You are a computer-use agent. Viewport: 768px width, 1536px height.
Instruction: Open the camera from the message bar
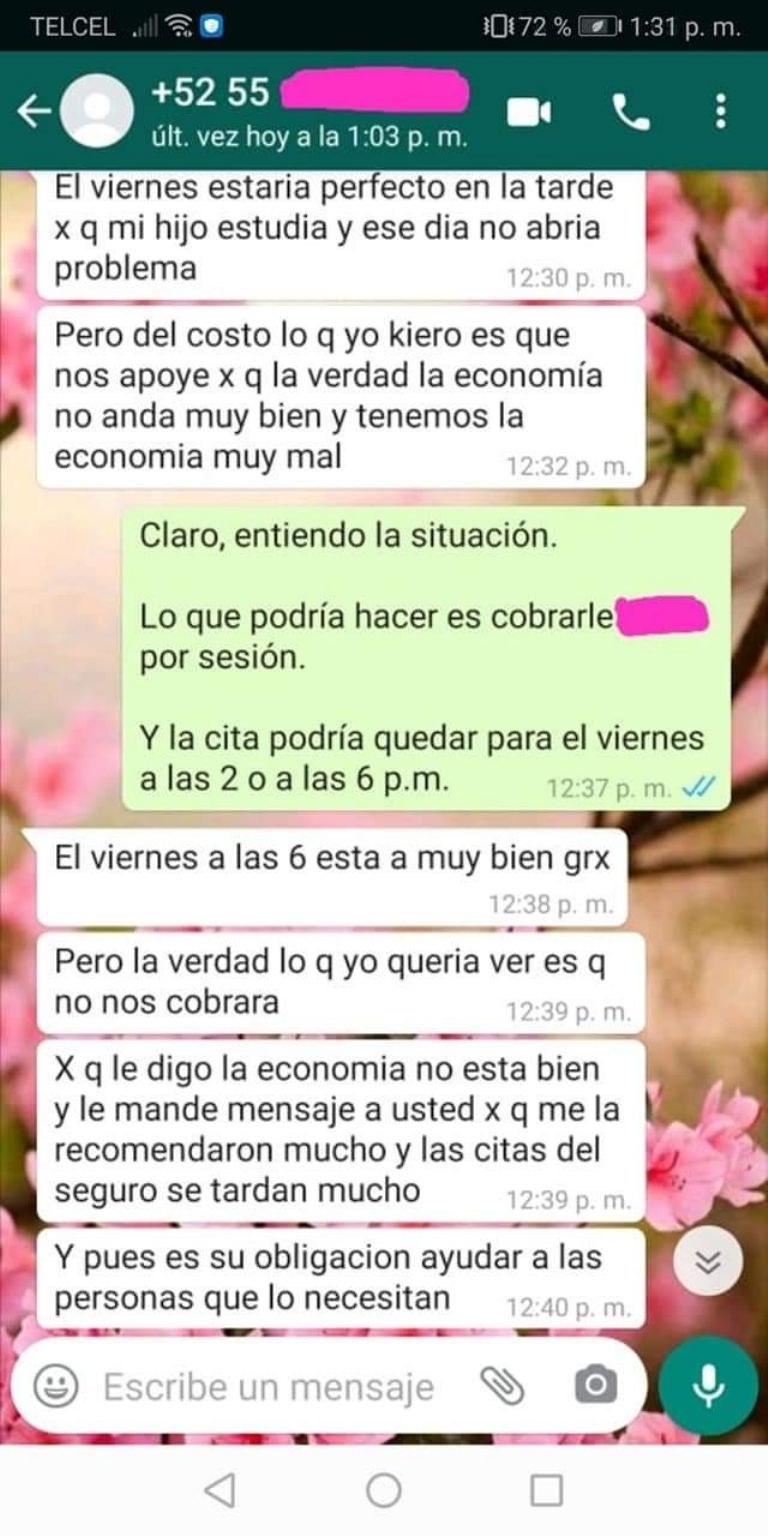coord(595,1385)
